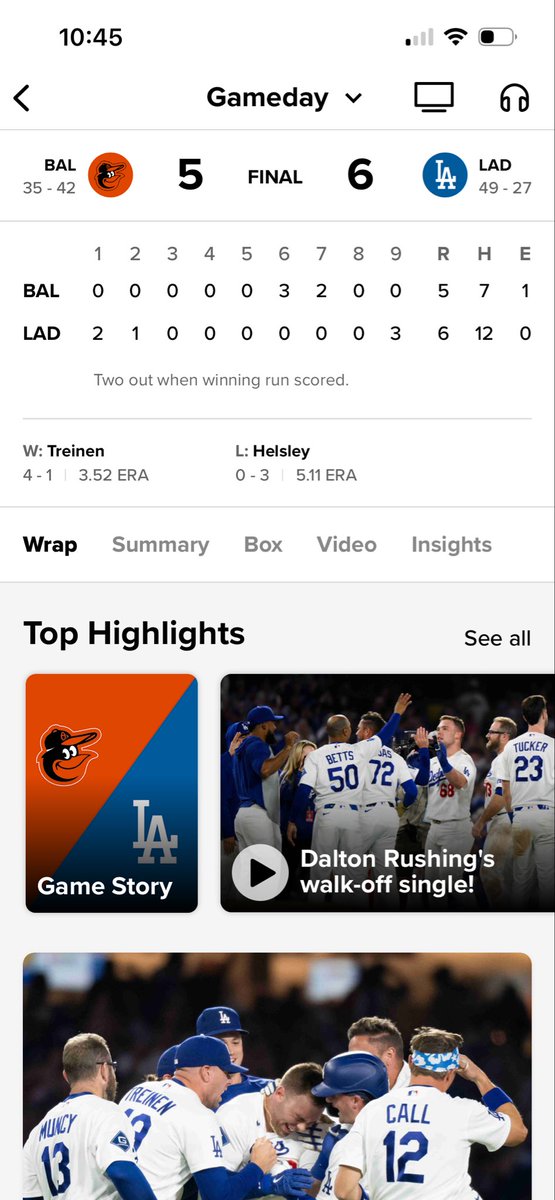
Task: Open the Dodgers team logo
Action: 445,175
